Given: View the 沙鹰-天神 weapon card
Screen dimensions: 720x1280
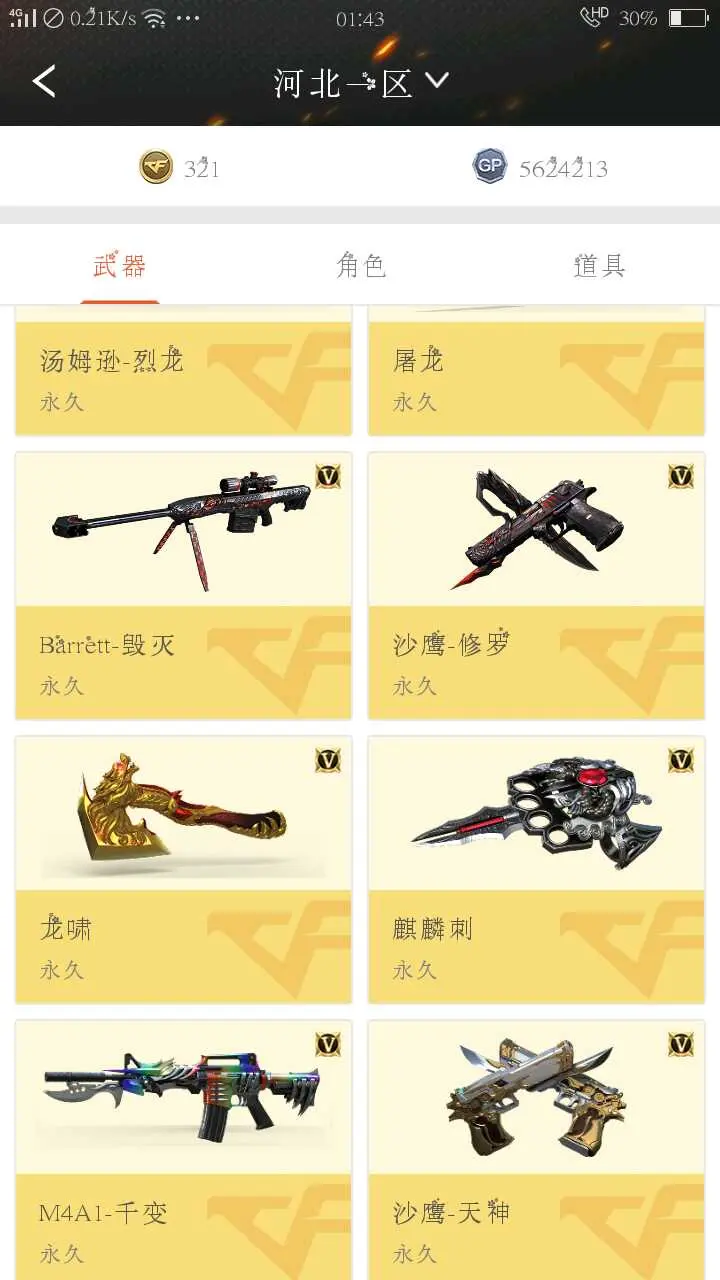Looking at the screenshot, I should (x=536, y=1148).
